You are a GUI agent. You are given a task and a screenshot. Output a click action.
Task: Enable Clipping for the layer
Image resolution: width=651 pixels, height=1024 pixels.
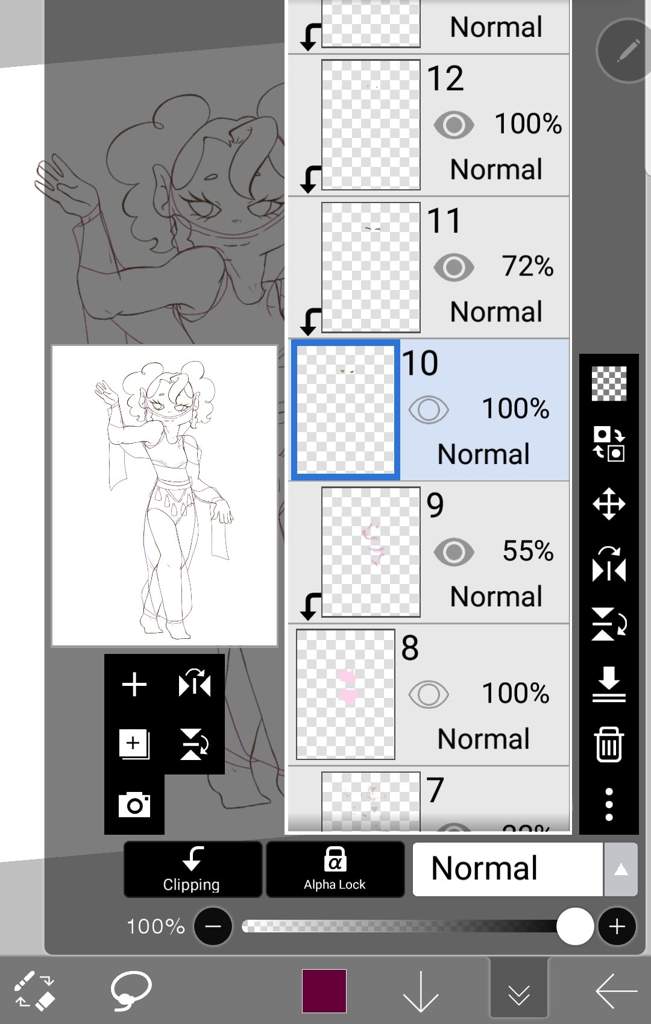(192, 868)
